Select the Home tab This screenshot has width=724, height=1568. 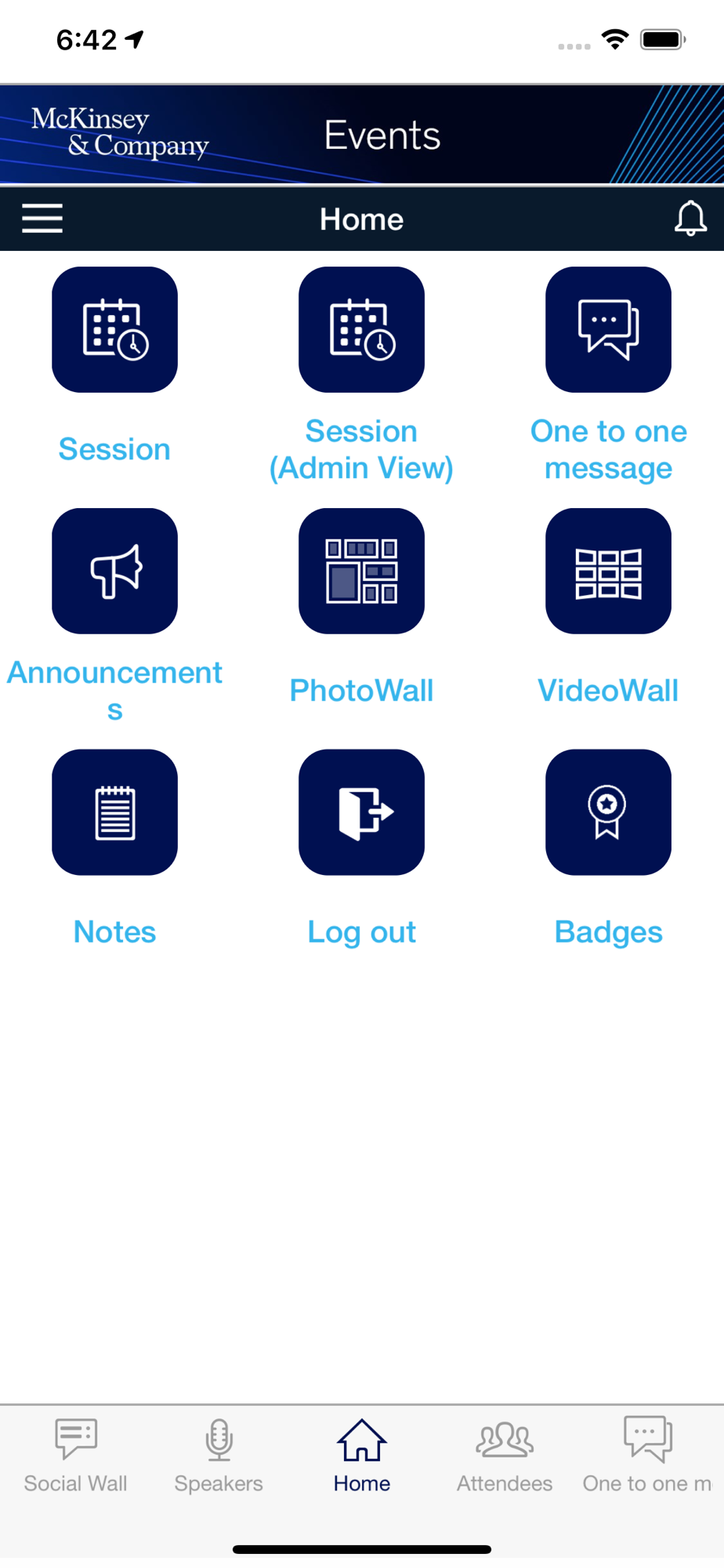[361, 1455]
